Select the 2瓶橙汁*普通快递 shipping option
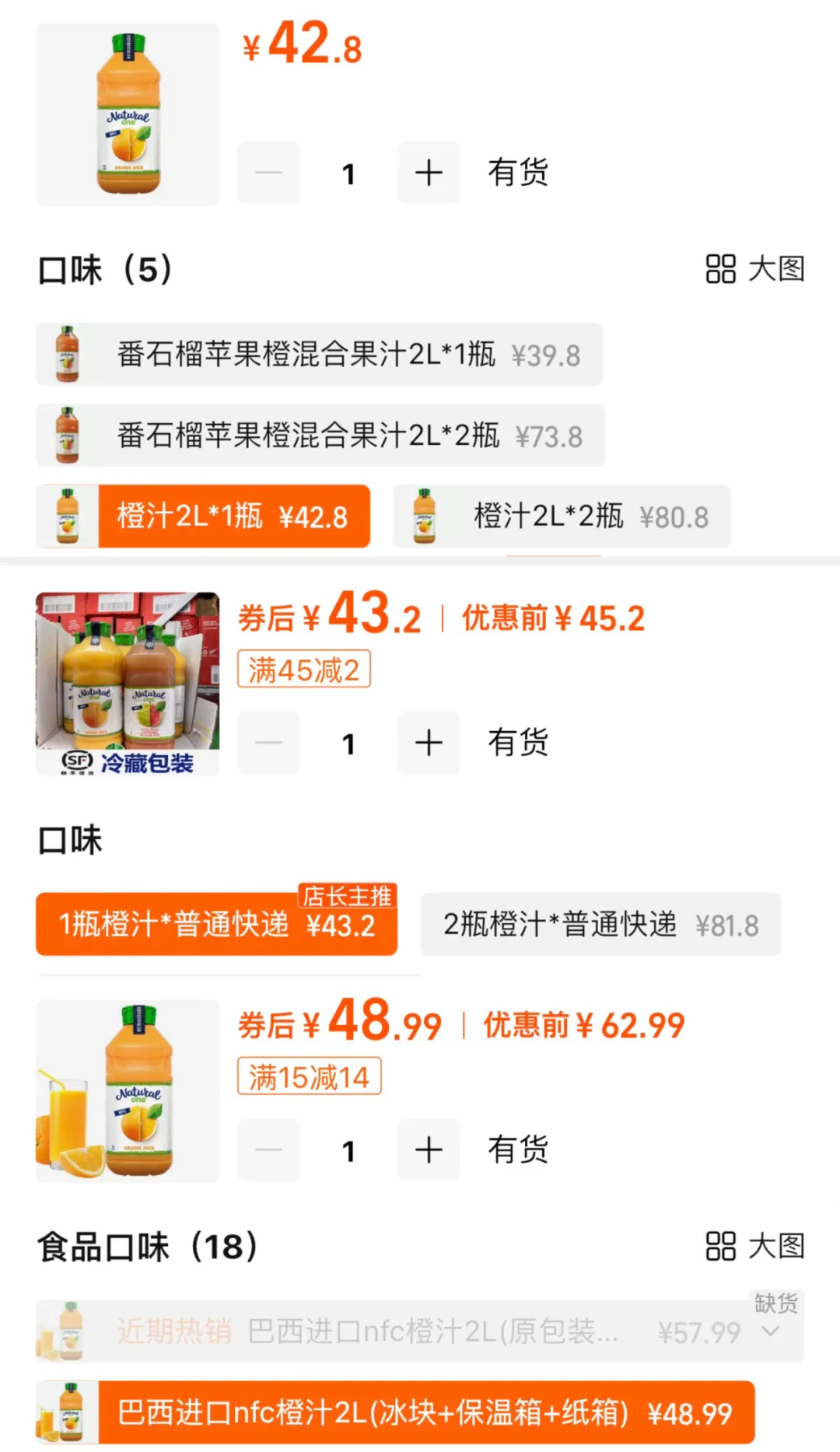The width and height of the screenshot is (840, 1452). click(x=600, y=924)
